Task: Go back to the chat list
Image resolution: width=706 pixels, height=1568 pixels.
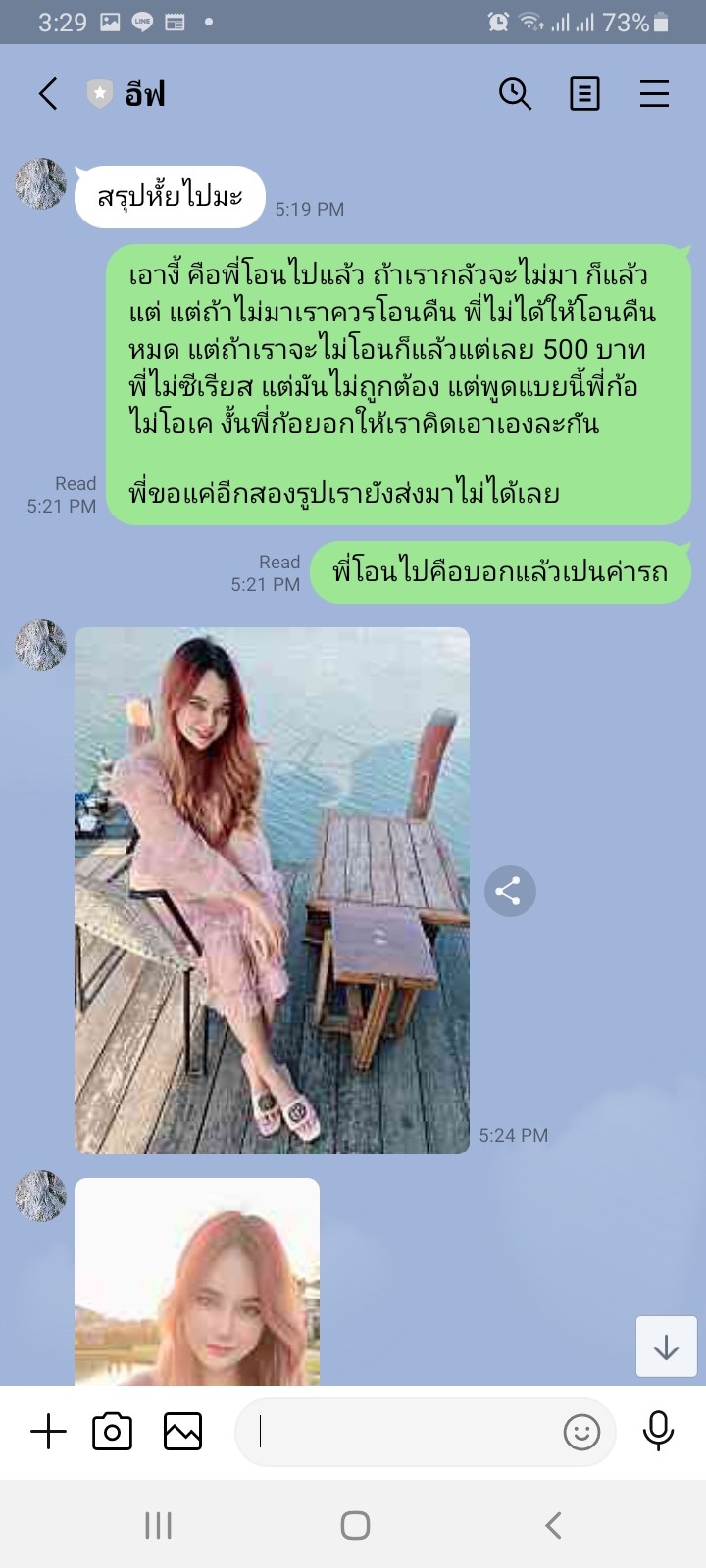Action: 48,94
